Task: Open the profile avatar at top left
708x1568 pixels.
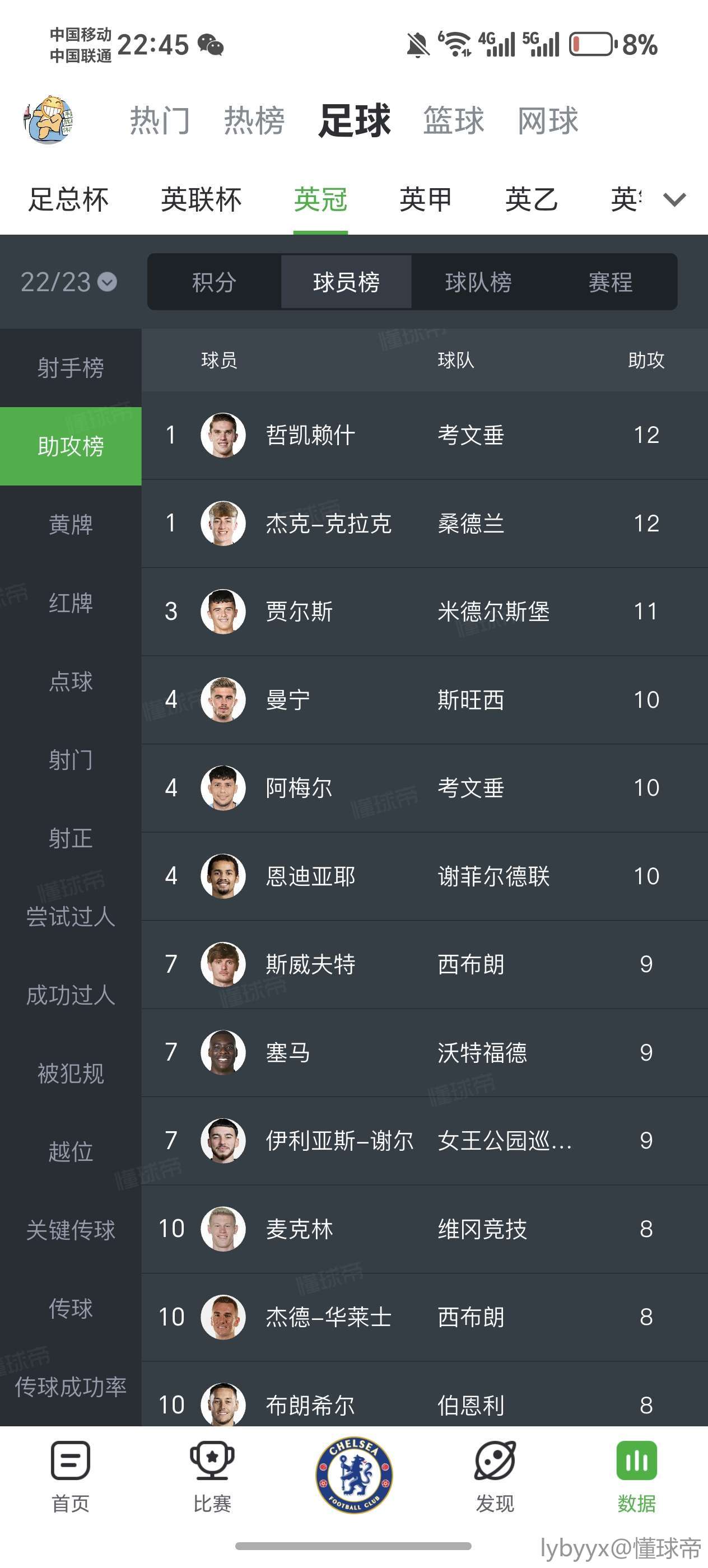Action: point(49,119)
